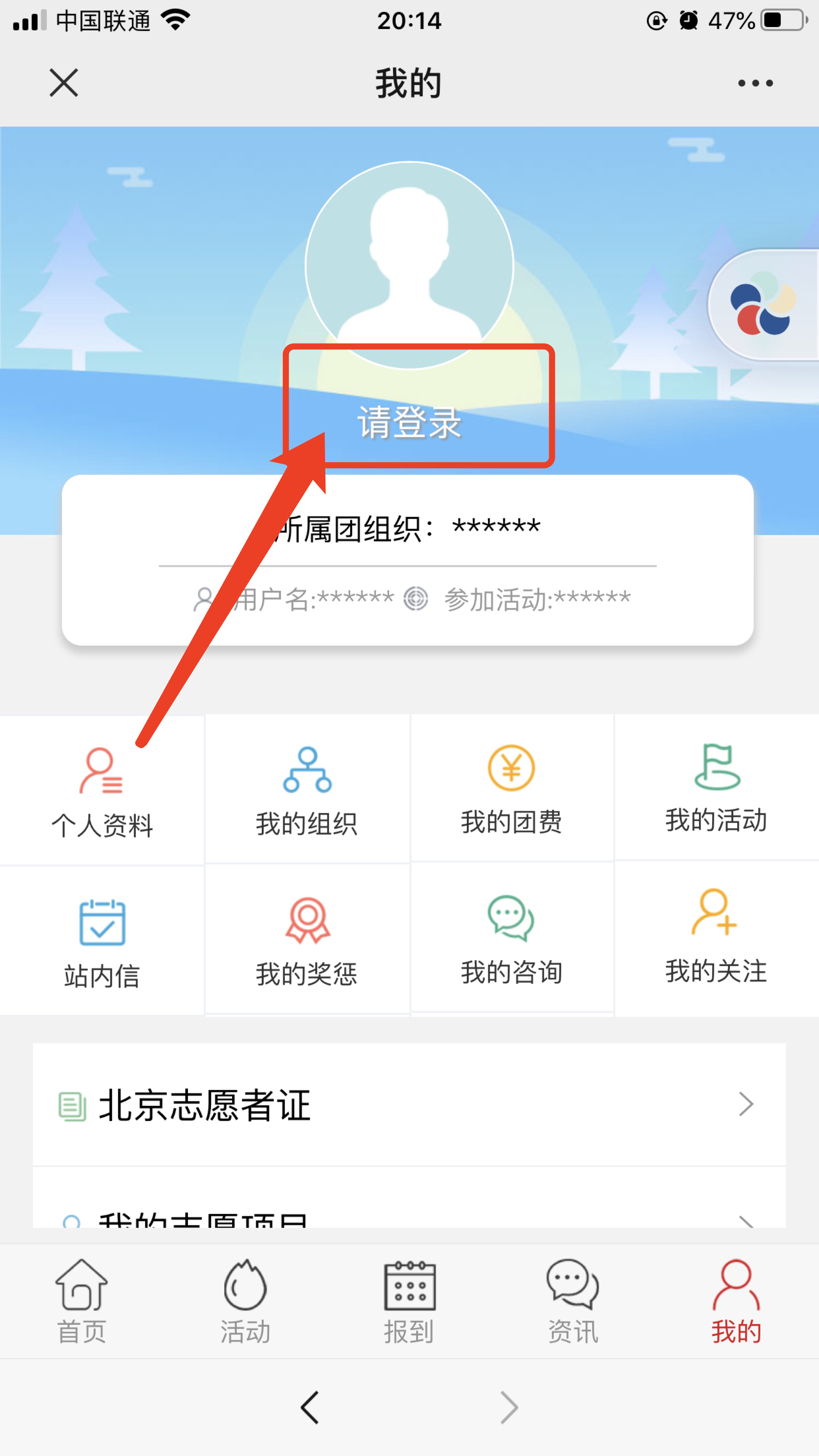Open 个人资料 personal profile
The width and height of the screenshot is (819, 1456).
point(102,791)
